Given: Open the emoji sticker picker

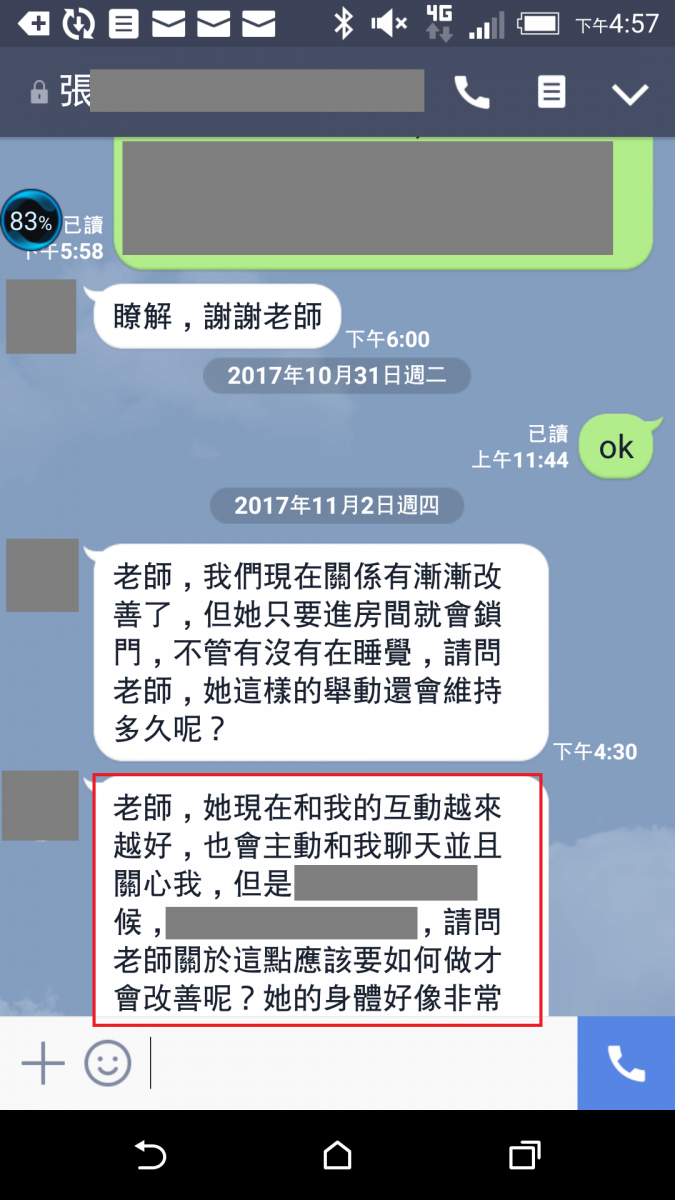Looking at the screenshot, I should (x=107, y=1064).
